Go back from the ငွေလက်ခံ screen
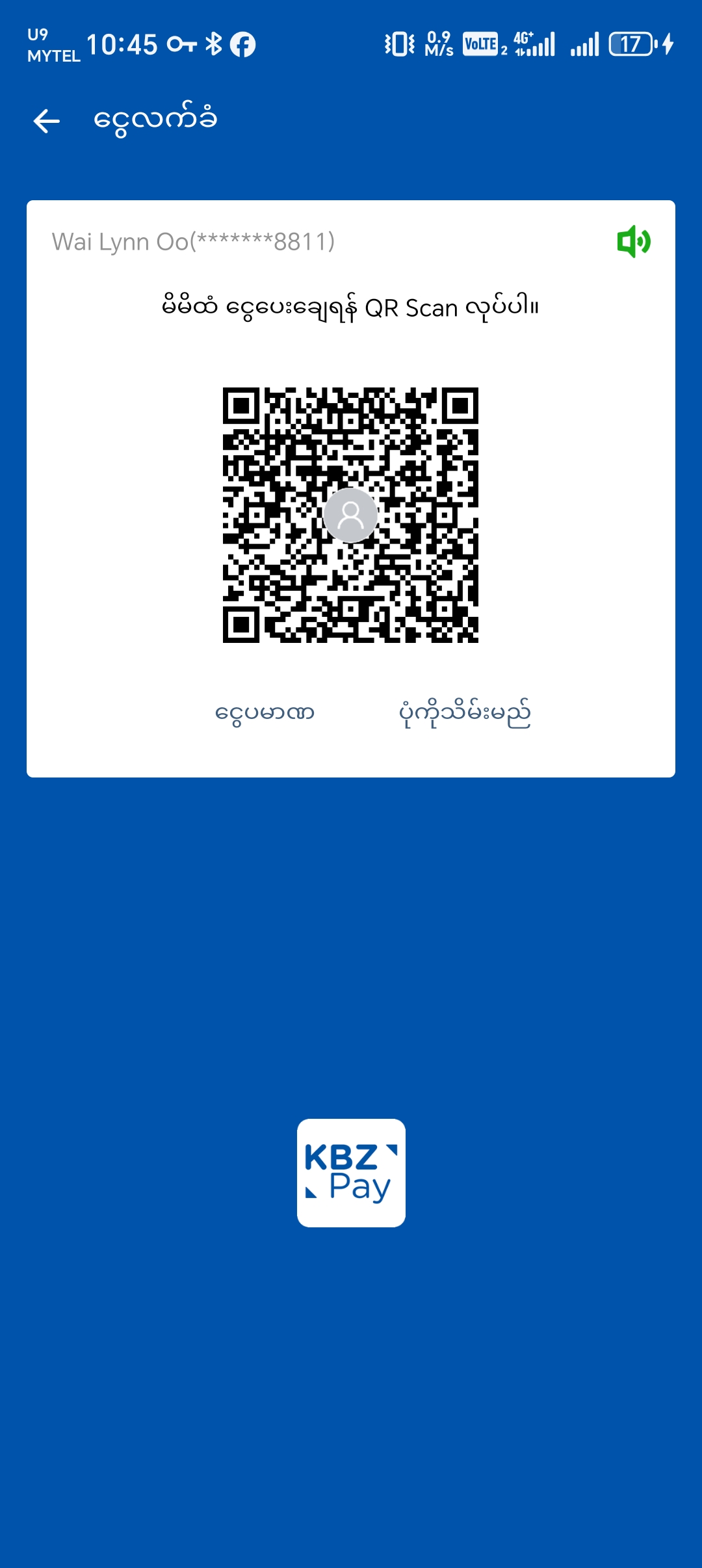The height and width of the screenshot is (1568, 702). [x=47, y=121]
